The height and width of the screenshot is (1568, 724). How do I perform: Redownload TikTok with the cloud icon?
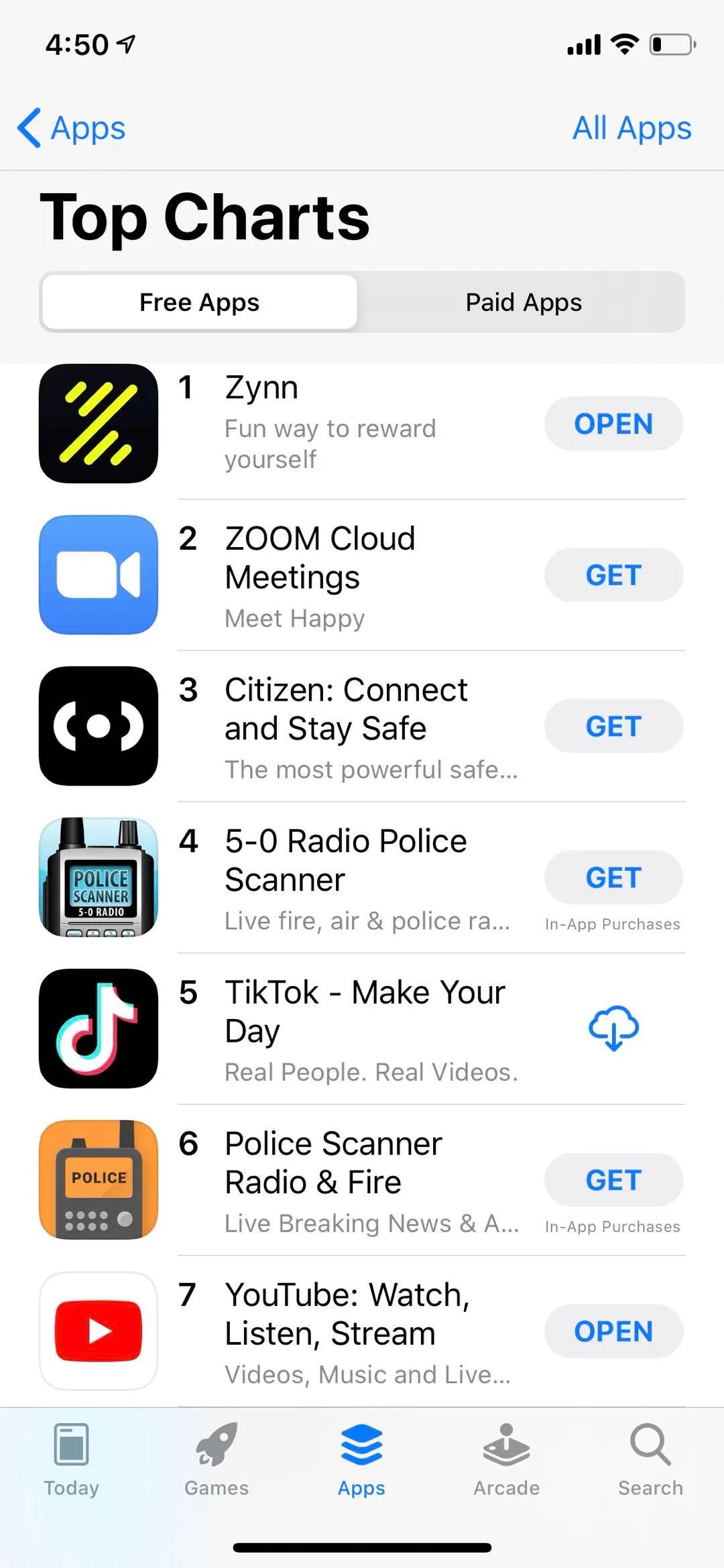[x=613, y=1028]
